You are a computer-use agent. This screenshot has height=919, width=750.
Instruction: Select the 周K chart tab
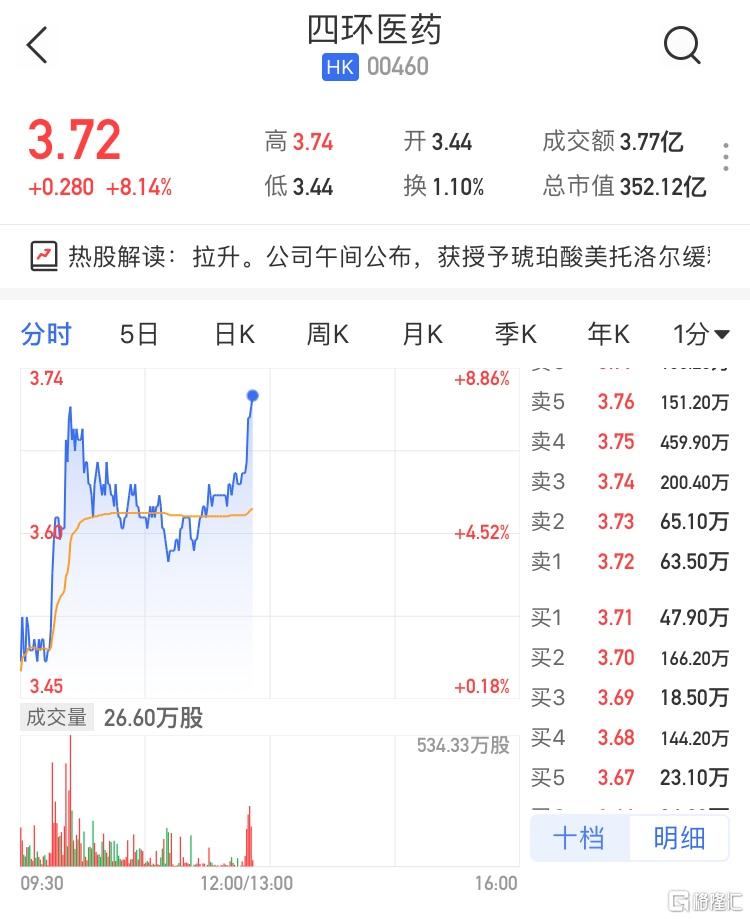click(327, 334)
